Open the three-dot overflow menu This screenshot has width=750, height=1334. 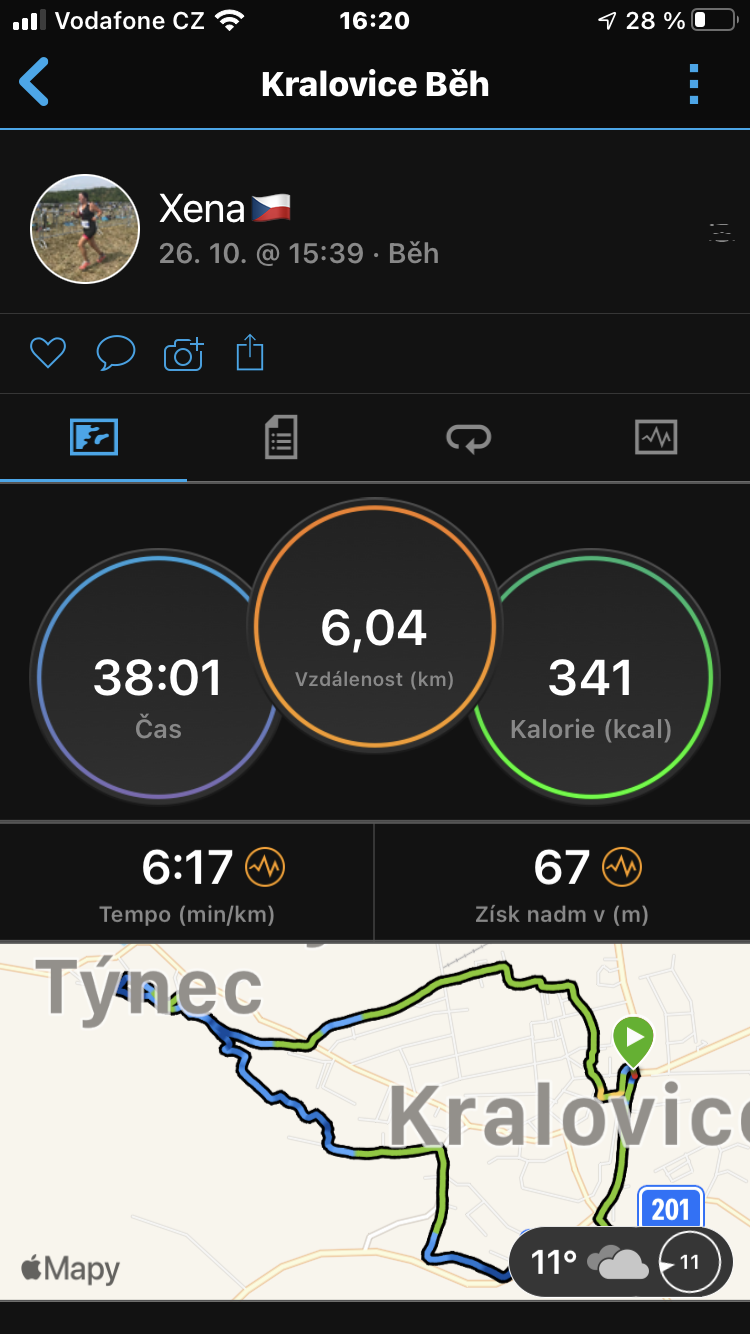click(694, 84)
